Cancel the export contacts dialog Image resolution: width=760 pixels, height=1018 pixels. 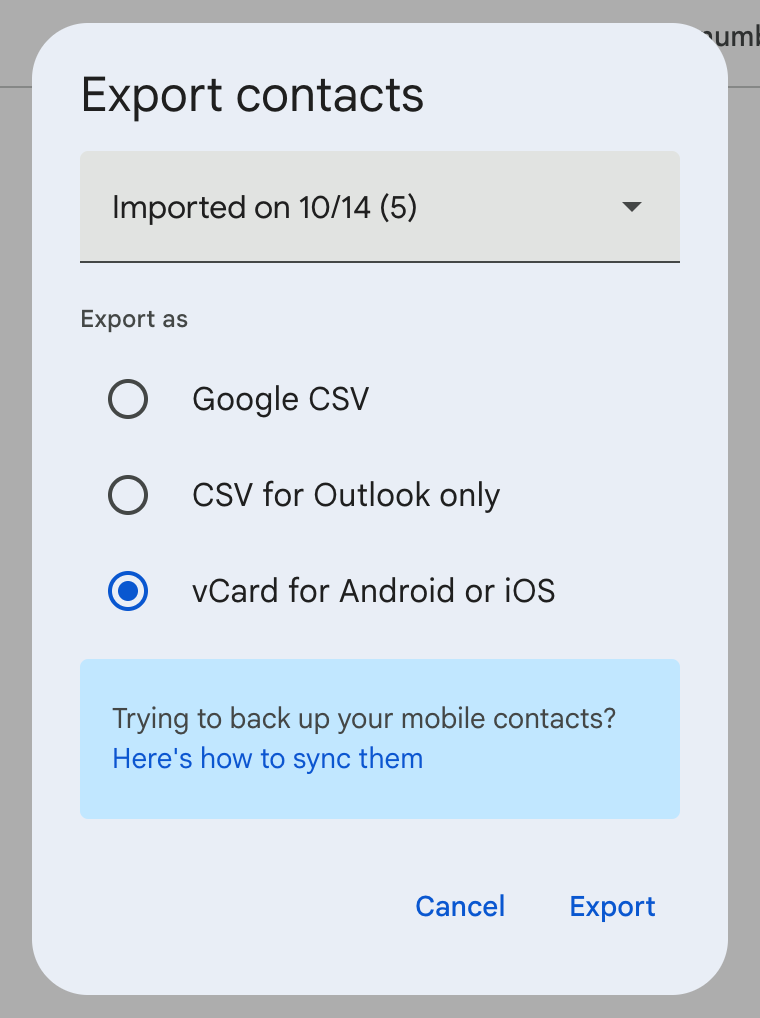[x=460, y=906]
